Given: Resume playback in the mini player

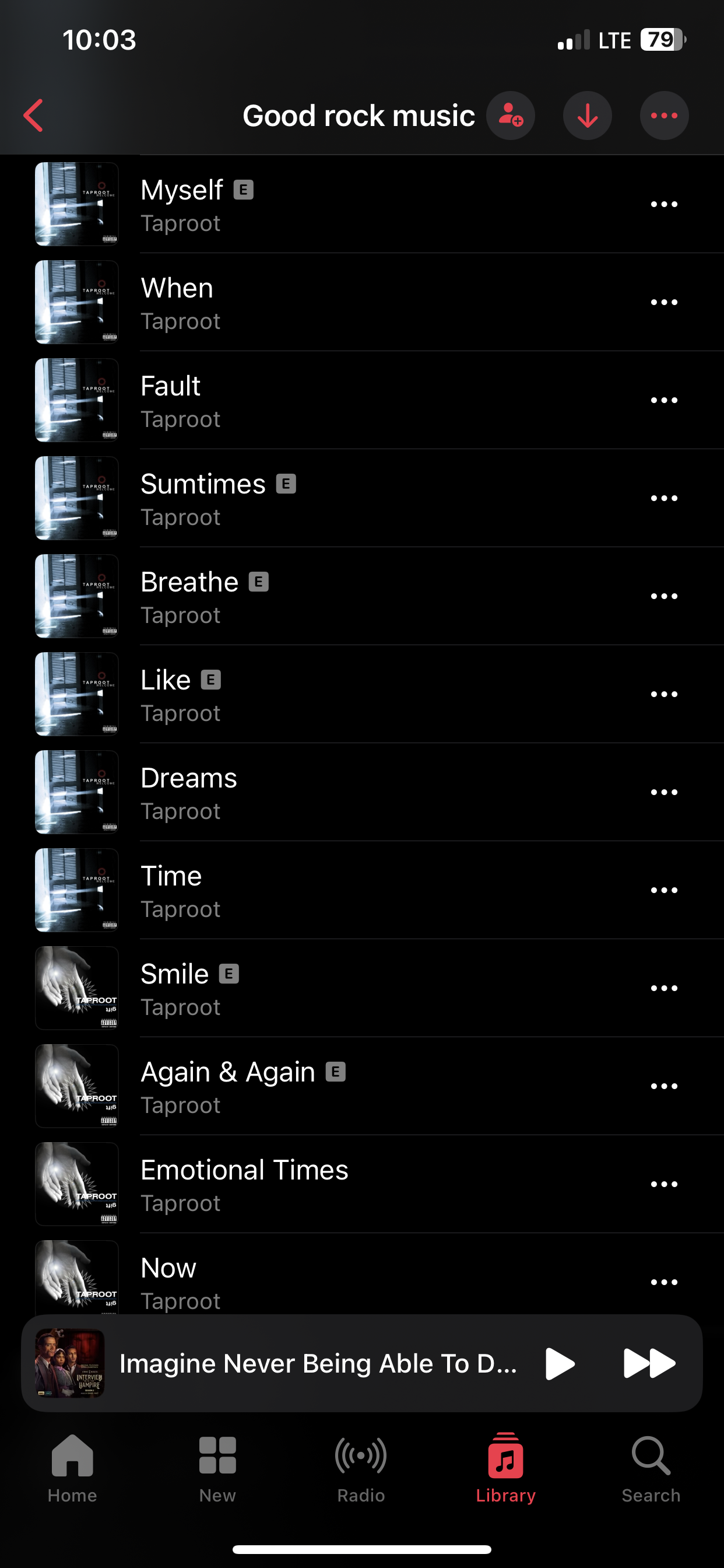Looking at the screenshot, I should point(560,1363).
